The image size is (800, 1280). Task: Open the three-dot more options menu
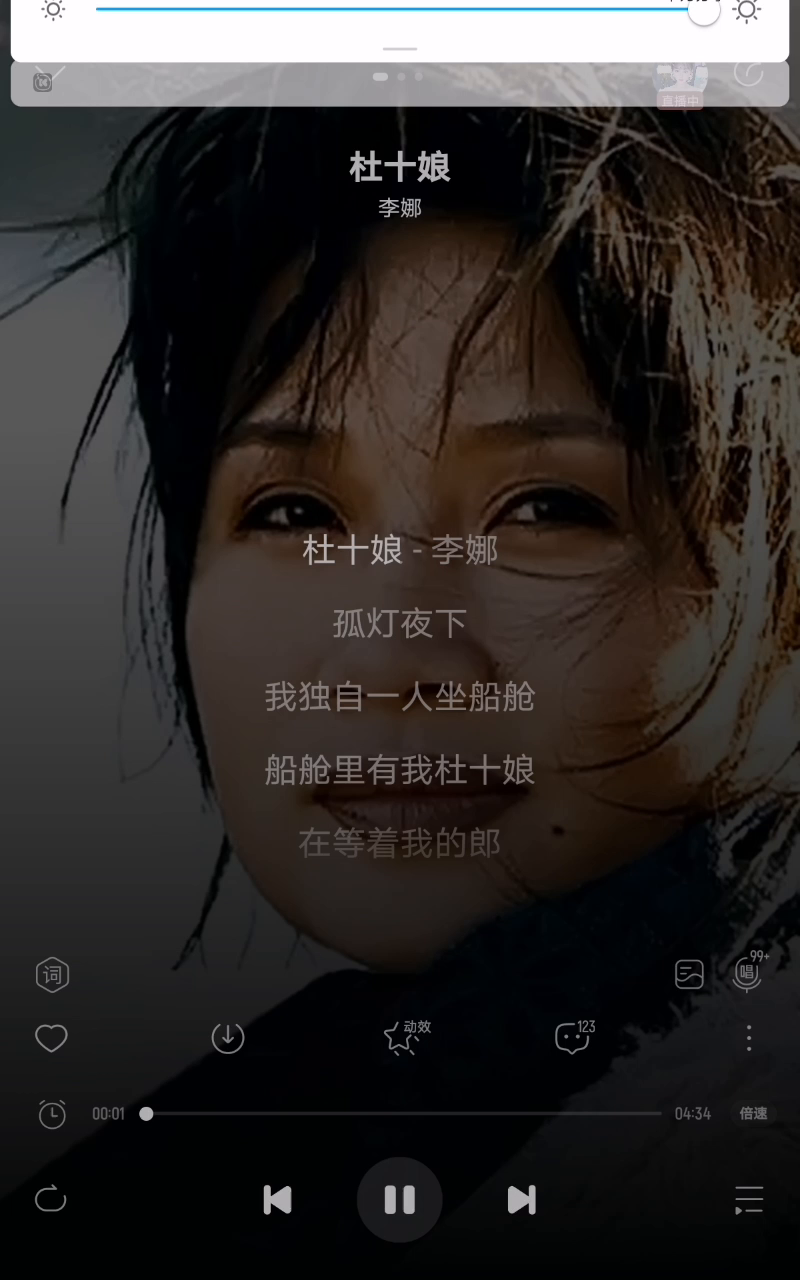(748, 1038)
